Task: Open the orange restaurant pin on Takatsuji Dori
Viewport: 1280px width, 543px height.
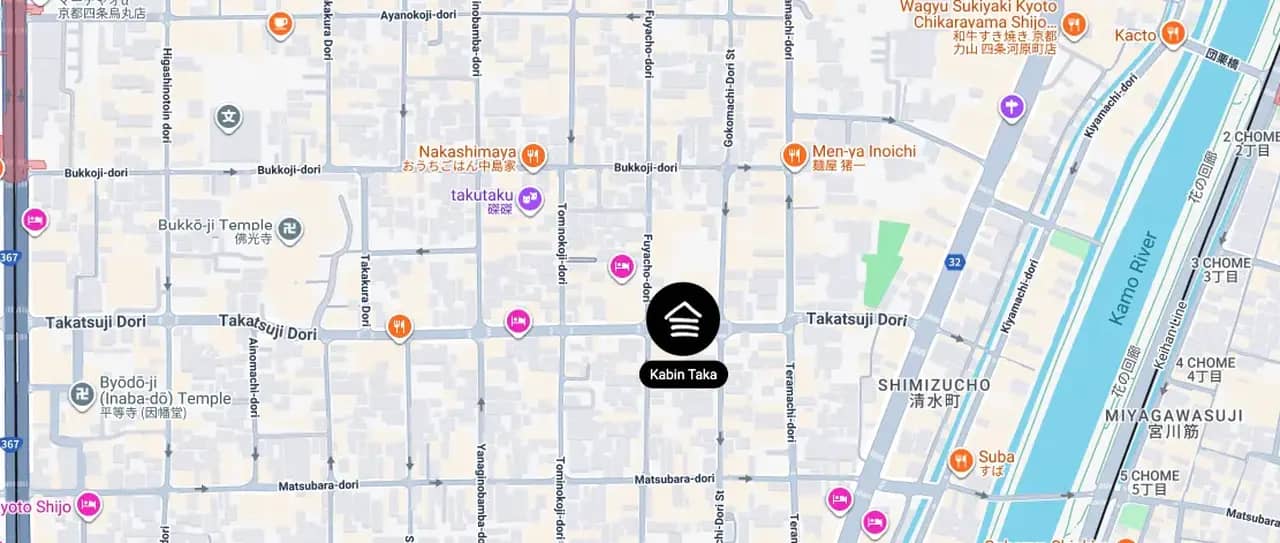Action: pos(399,325)
